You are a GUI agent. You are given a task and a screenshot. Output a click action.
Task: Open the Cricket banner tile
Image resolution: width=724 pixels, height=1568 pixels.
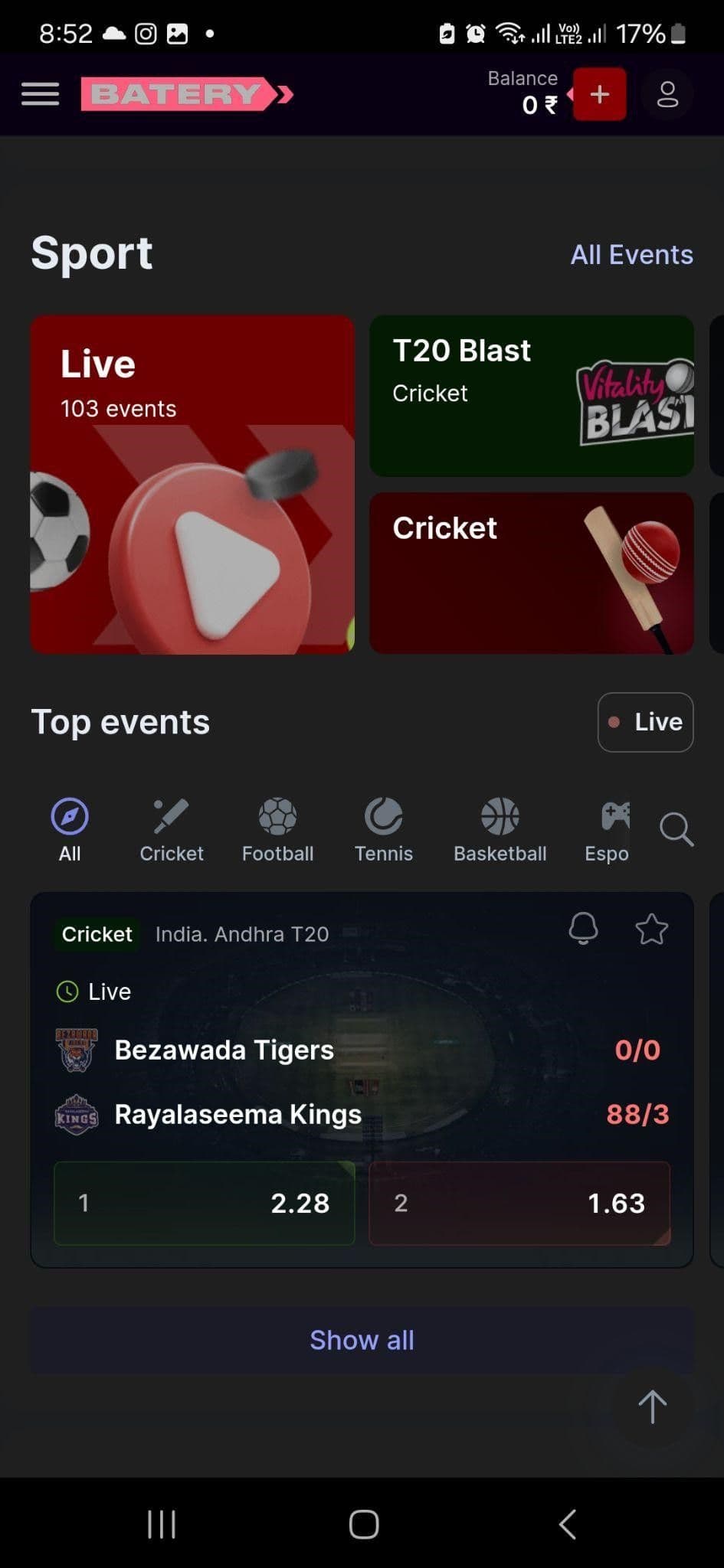coord(532,573)
